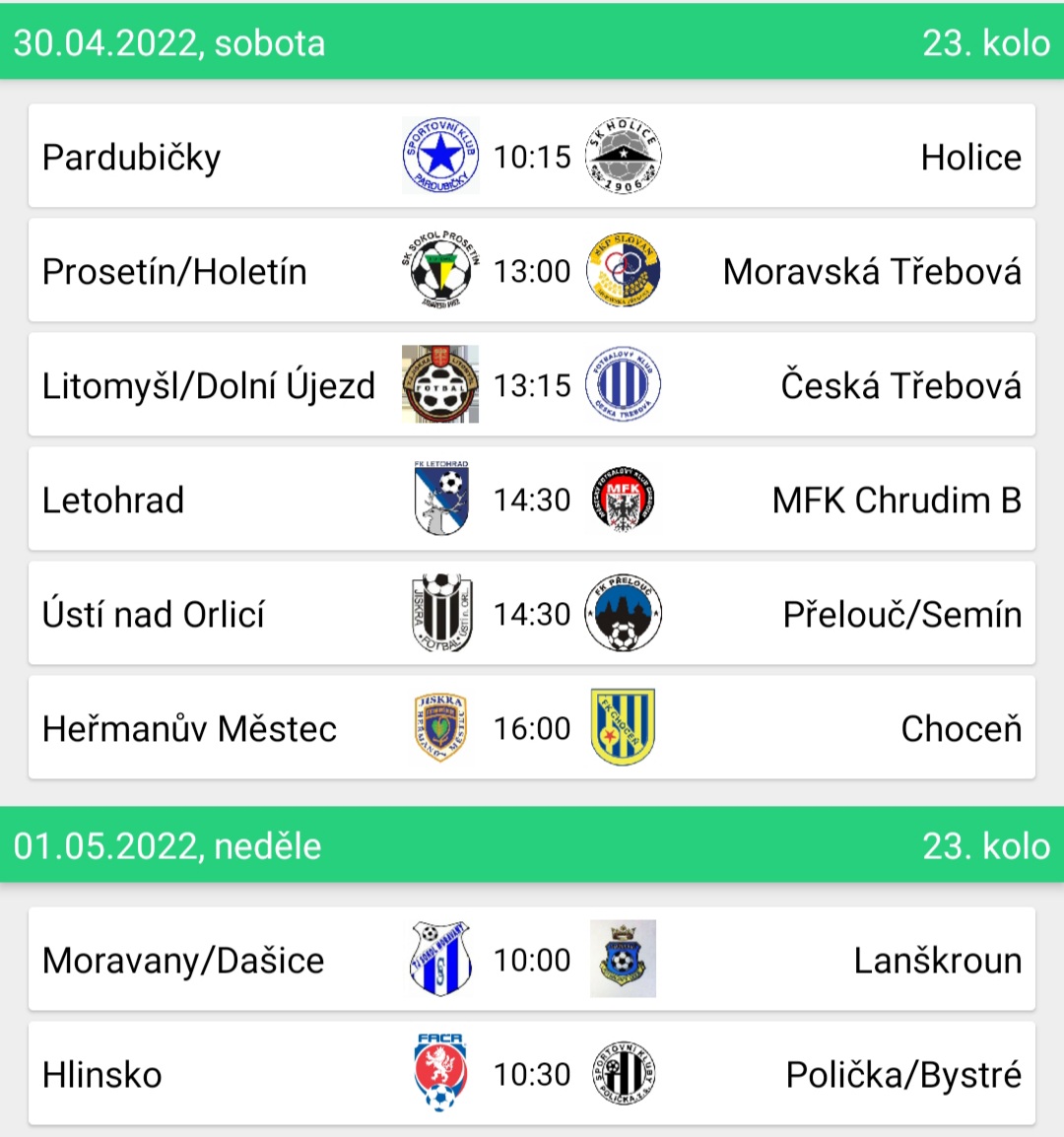Select Ústí nad Orlicí vs Přelouč/Semín match
Viewport: 1064px width, 1137px height.
tap(532, 614)
